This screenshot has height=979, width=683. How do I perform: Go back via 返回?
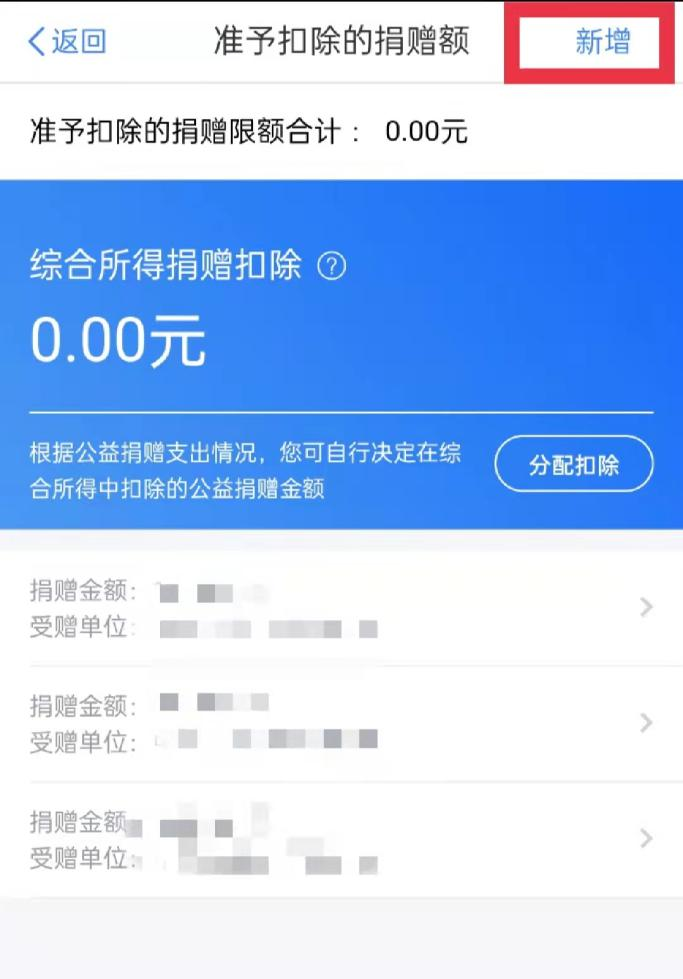point(66,42)
